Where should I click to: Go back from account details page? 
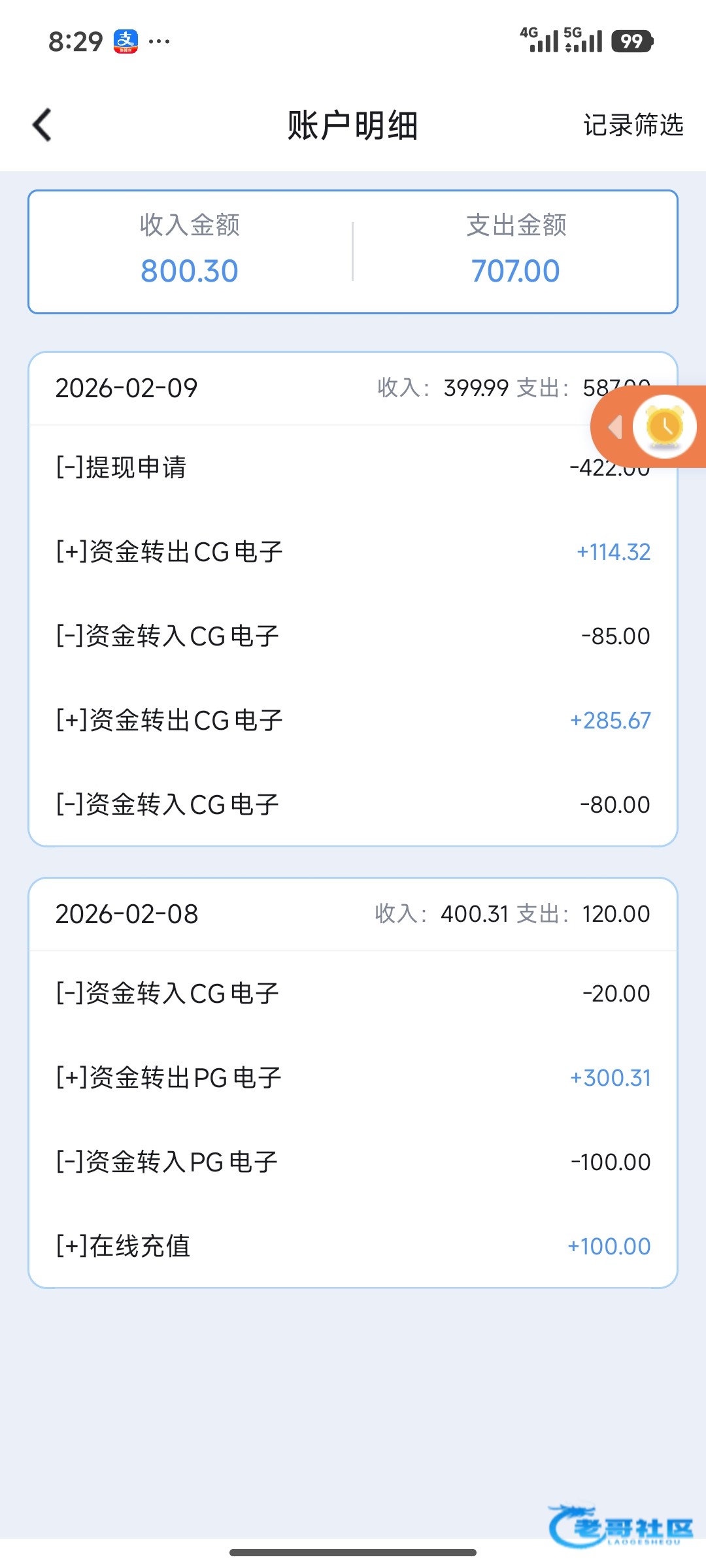pos(42,125)
